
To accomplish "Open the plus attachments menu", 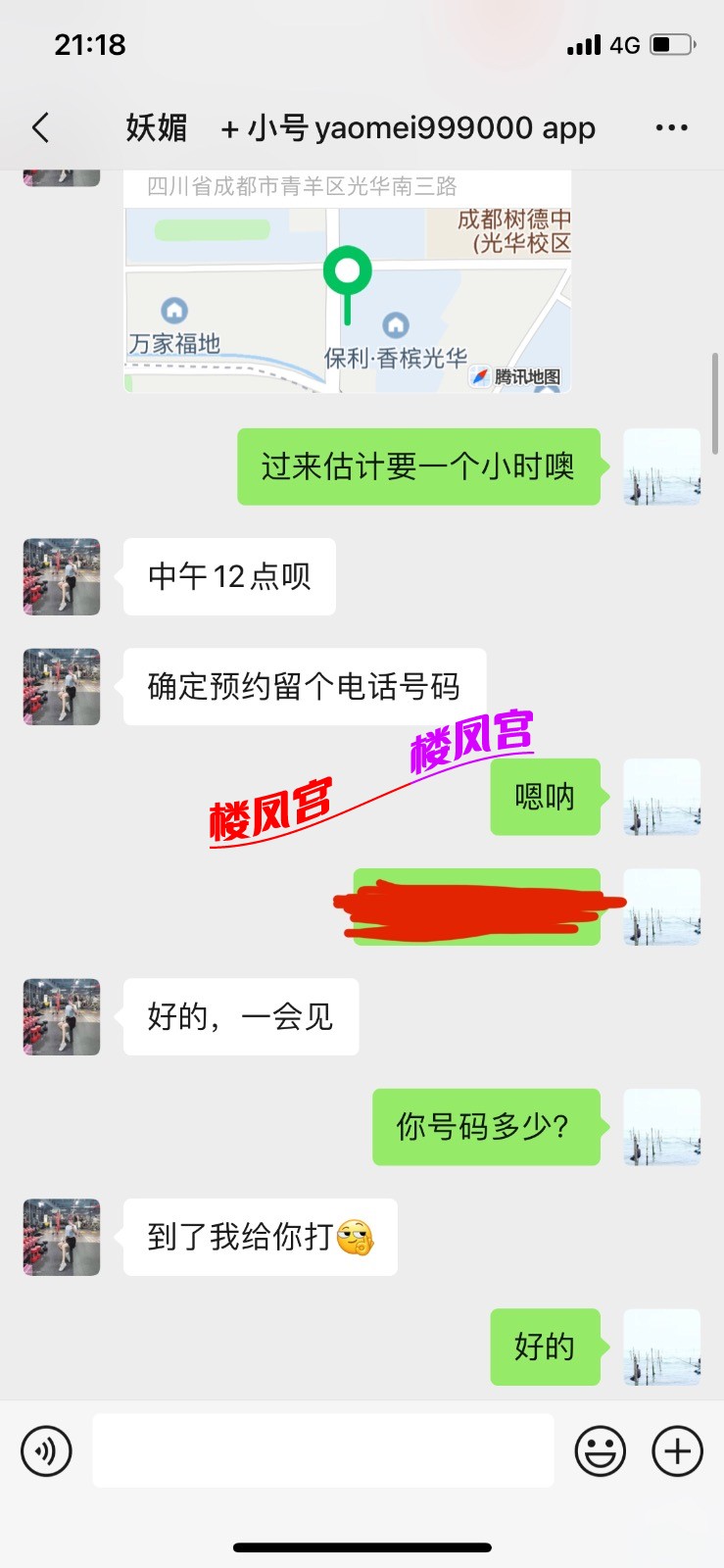I will 678,1451.
